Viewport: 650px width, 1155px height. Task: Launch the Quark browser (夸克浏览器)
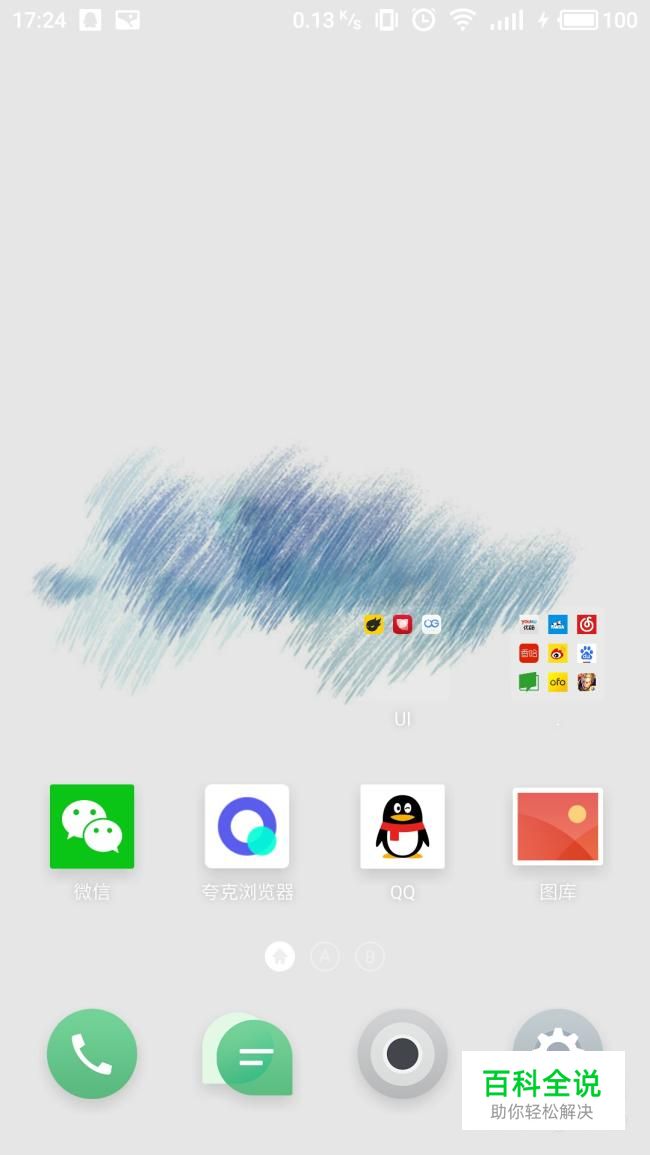[x=247, y=826]
